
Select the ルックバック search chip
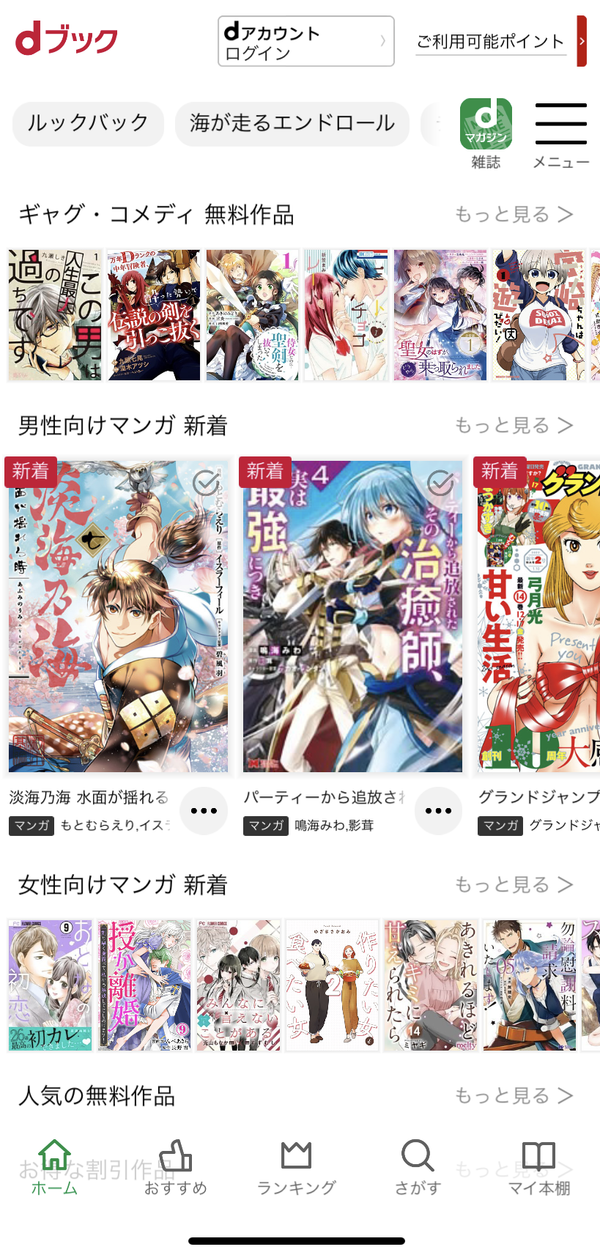(x=88, y=124)
